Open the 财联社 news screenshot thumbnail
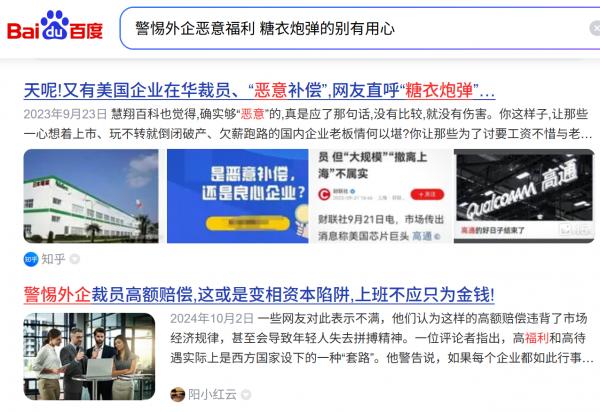The height and width of the screenshot is (412, 600). pos(381,196)
